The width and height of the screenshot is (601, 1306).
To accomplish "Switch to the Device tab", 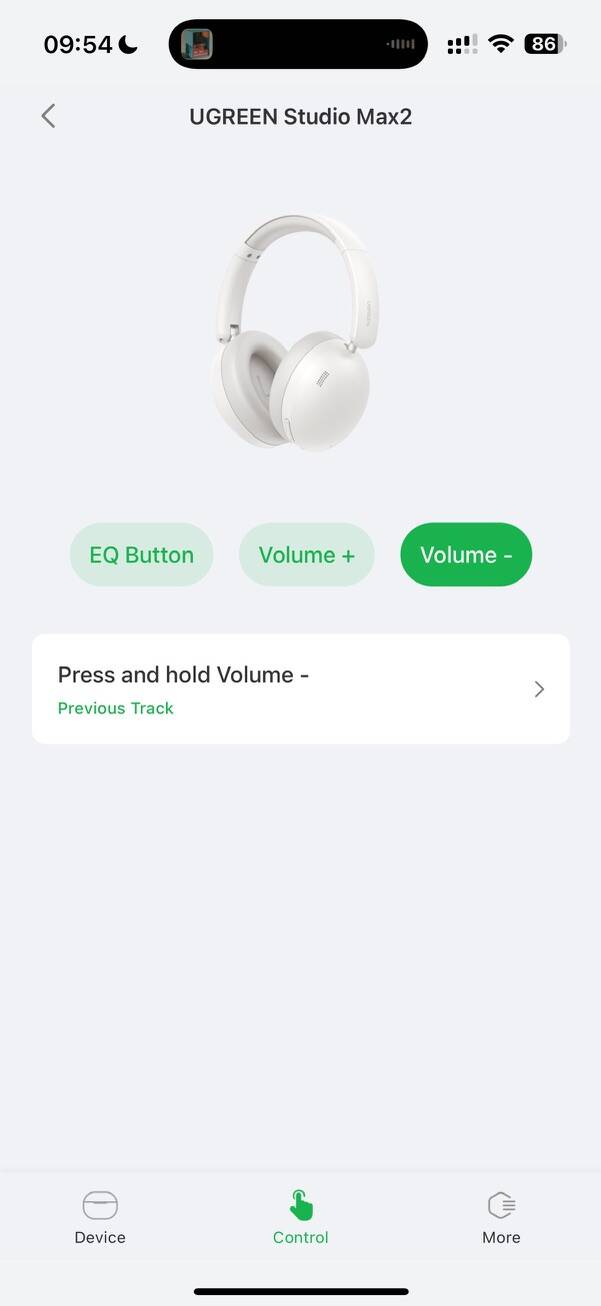I will pyautogui.click(x=100, y=1216).
